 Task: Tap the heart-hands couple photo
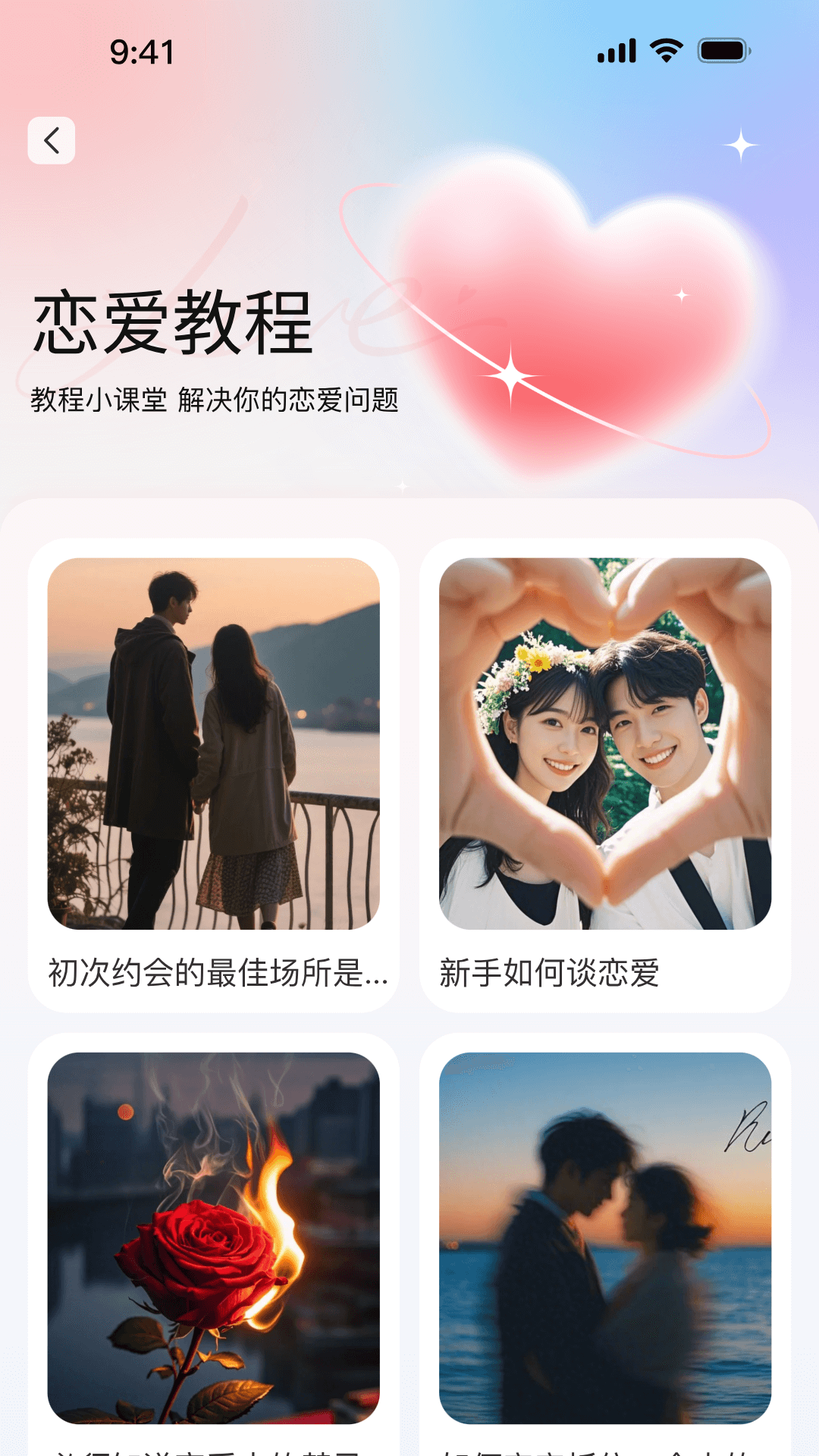click(604, 747)
